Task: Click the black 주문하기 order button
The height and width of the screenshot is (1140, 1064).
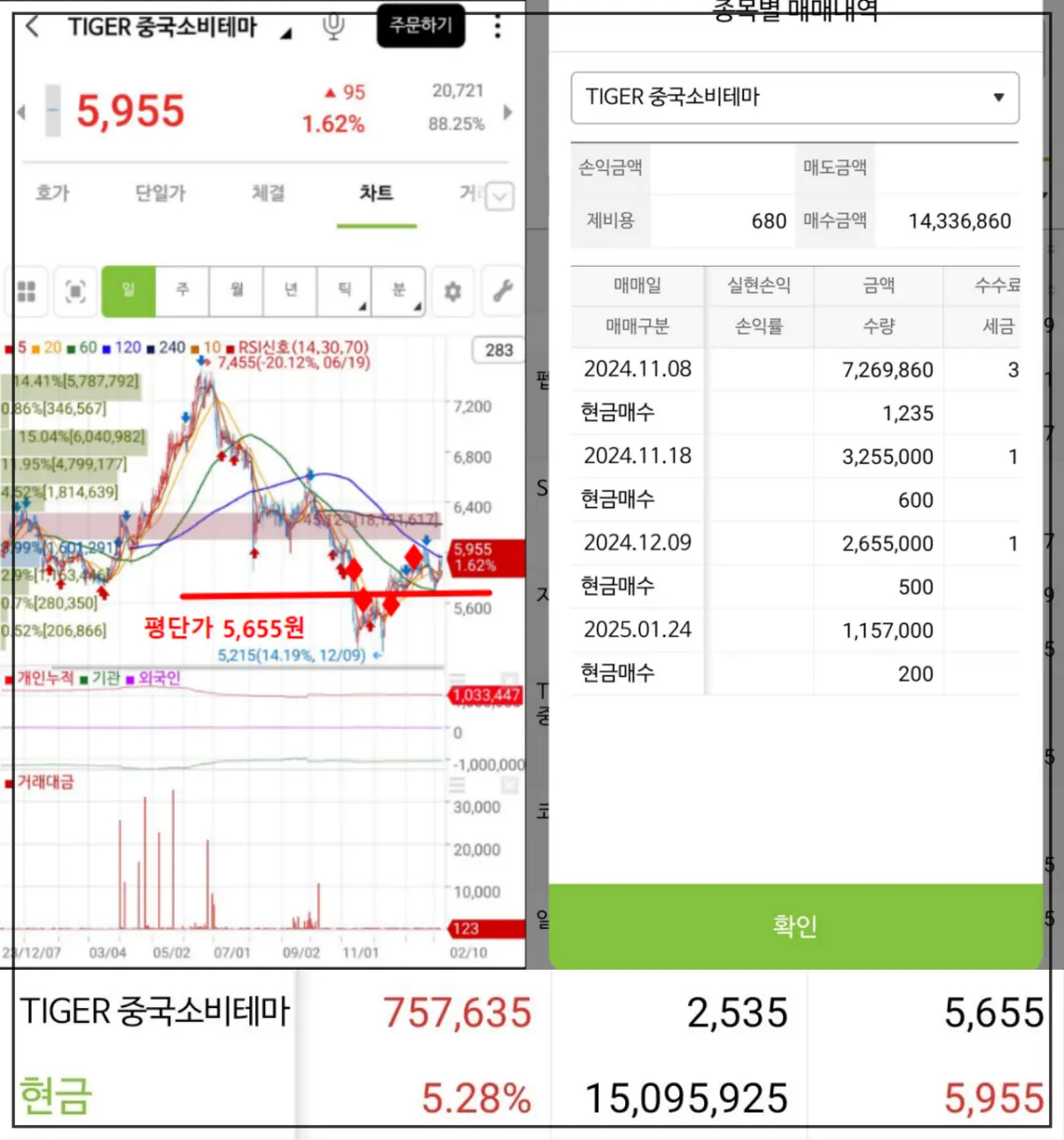Action: [x=420, y=27]
